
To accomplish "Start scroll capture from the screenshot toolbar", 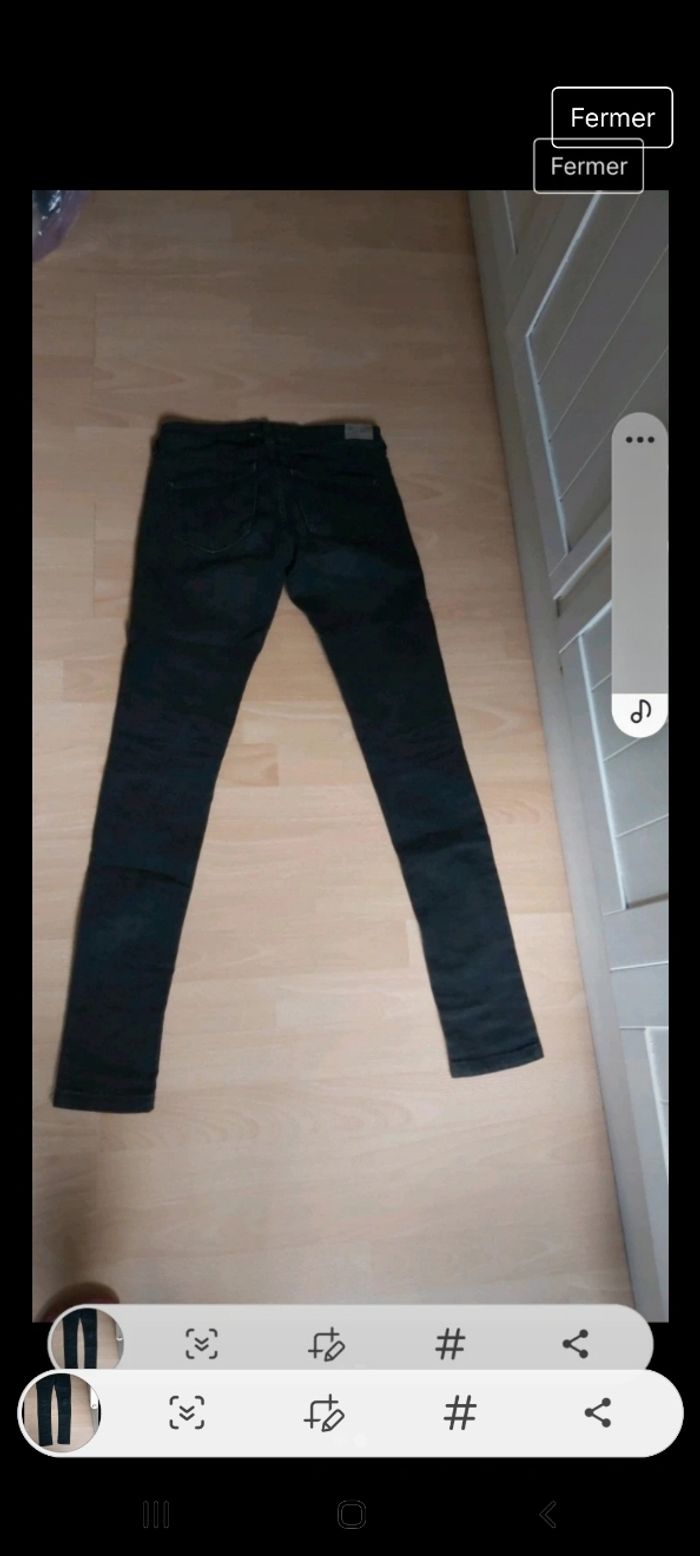I will pos(187,1413).
